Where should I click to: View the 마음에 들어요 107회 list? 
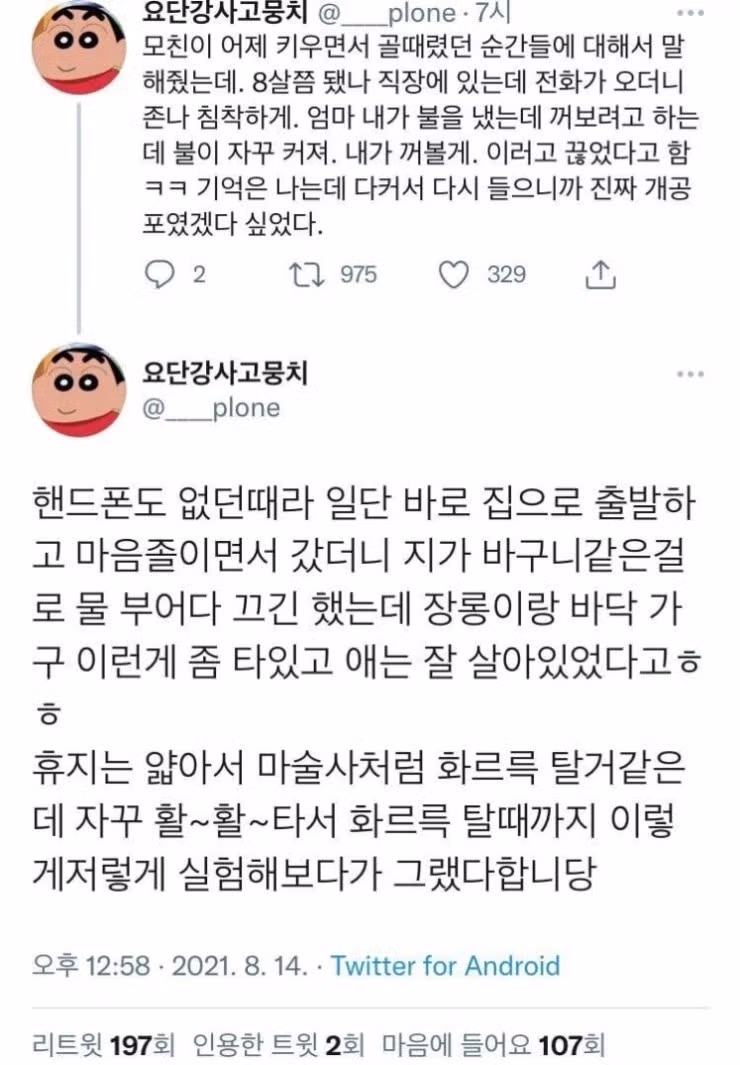[x=494, y=1046]
